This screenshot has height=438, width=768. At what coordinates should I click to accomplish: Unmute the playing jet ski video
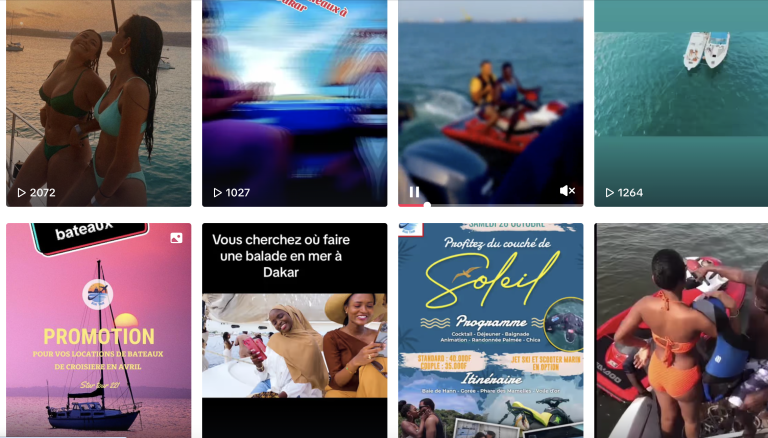(567, 191)
